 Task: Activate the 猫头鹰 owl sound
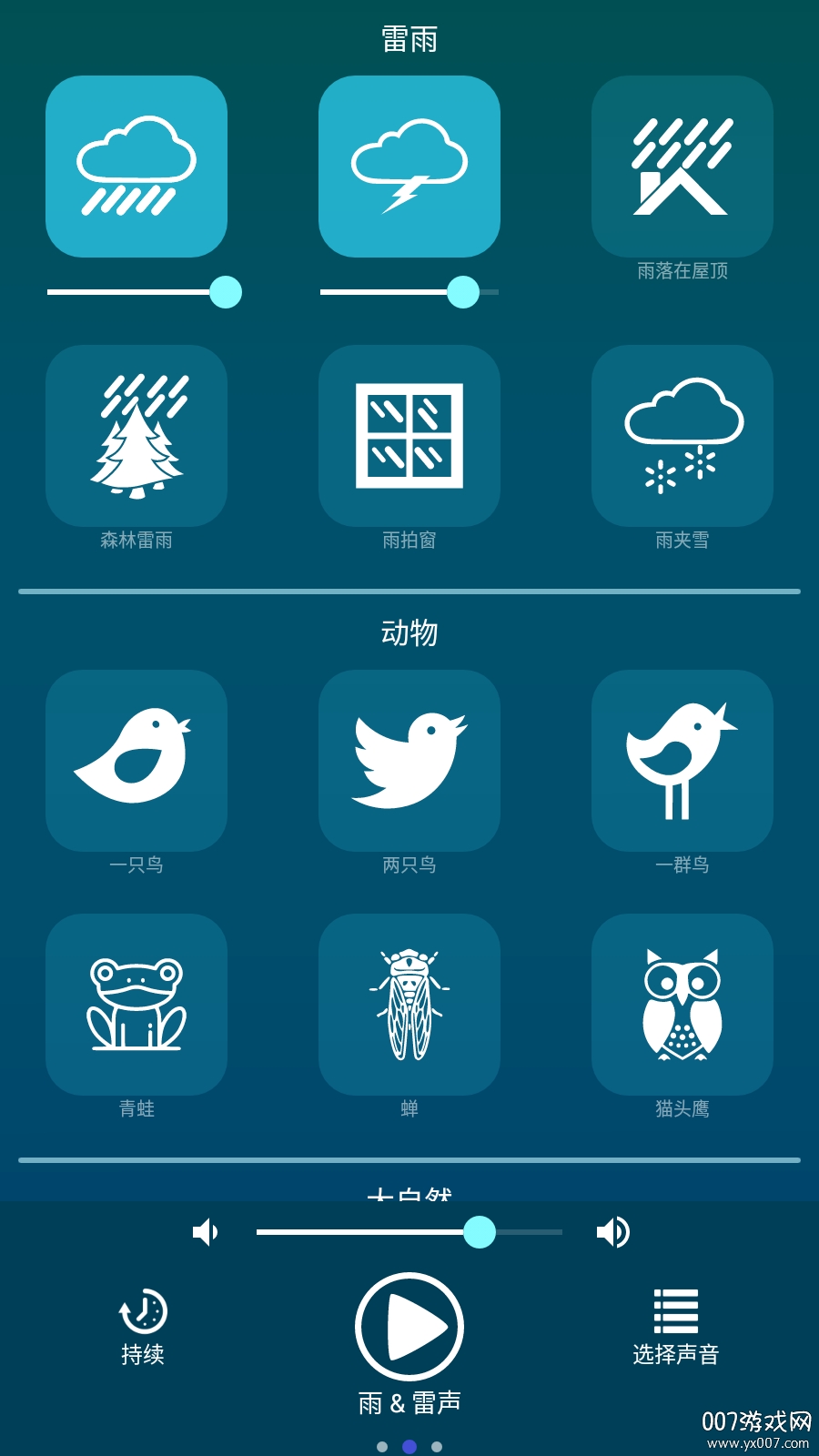coord(682,1005)
